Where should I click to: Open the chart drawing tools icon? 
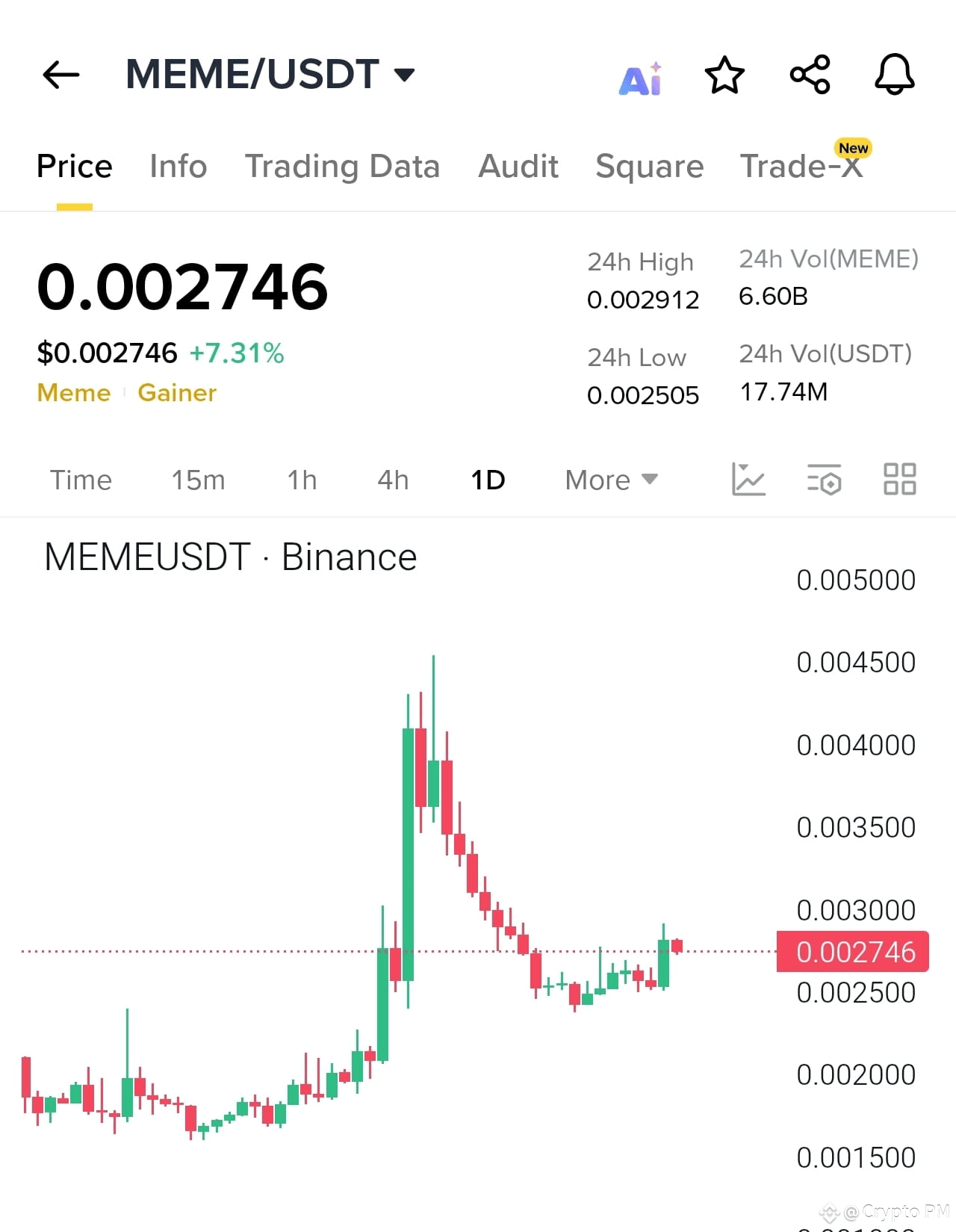coord(748,480)
